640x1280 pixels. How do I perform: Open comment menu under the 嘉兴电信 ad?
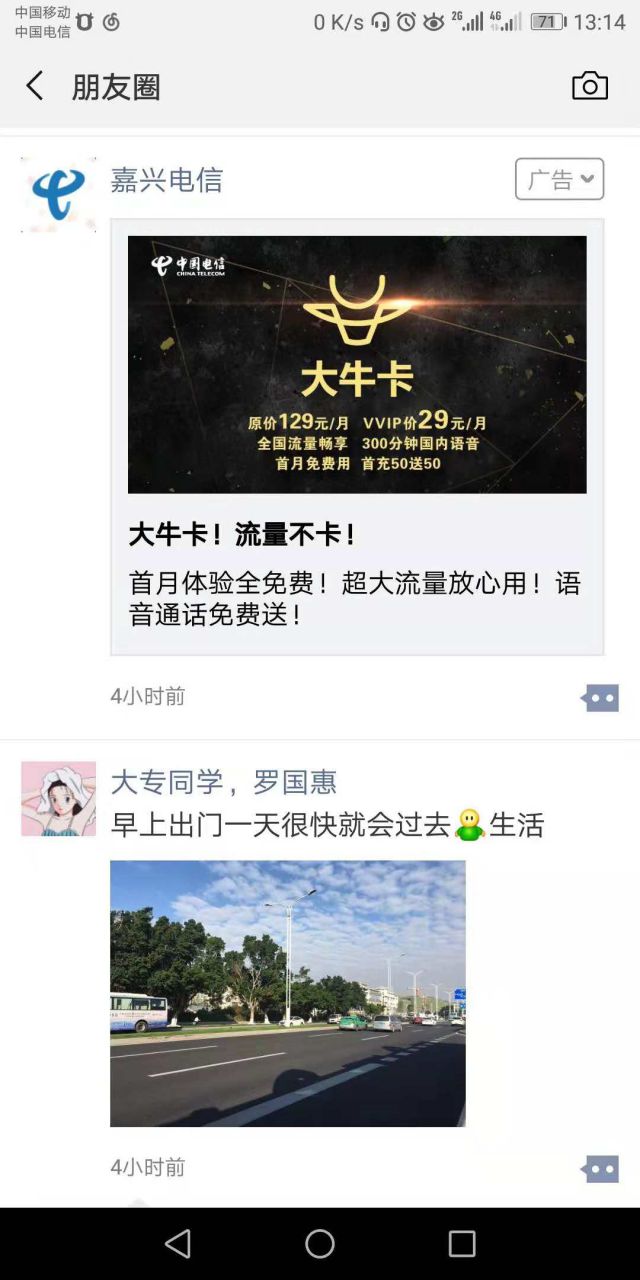[x=600, y=698]
